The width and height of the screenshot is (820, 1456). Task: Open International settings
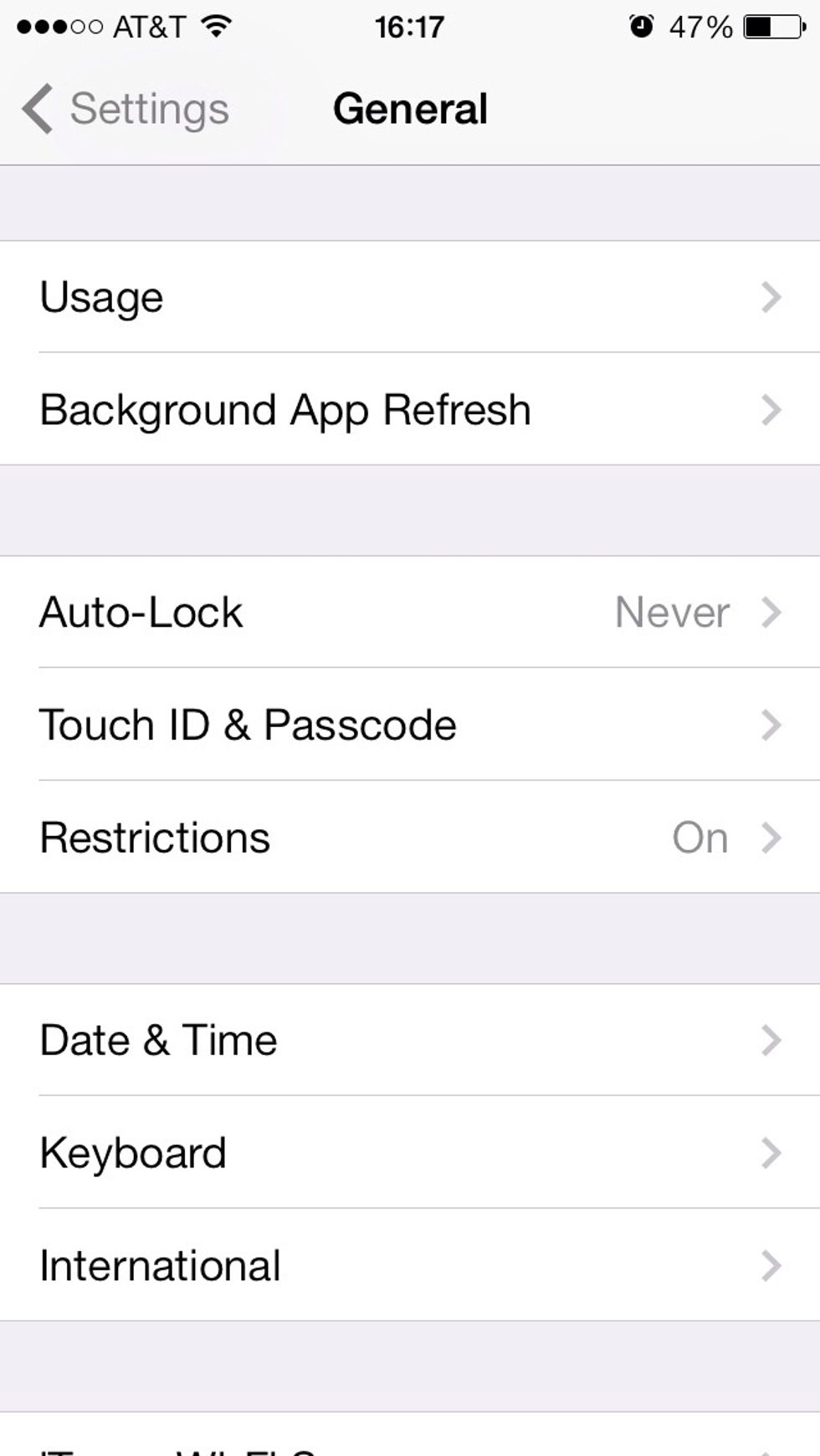click(x=410, y=1265)
